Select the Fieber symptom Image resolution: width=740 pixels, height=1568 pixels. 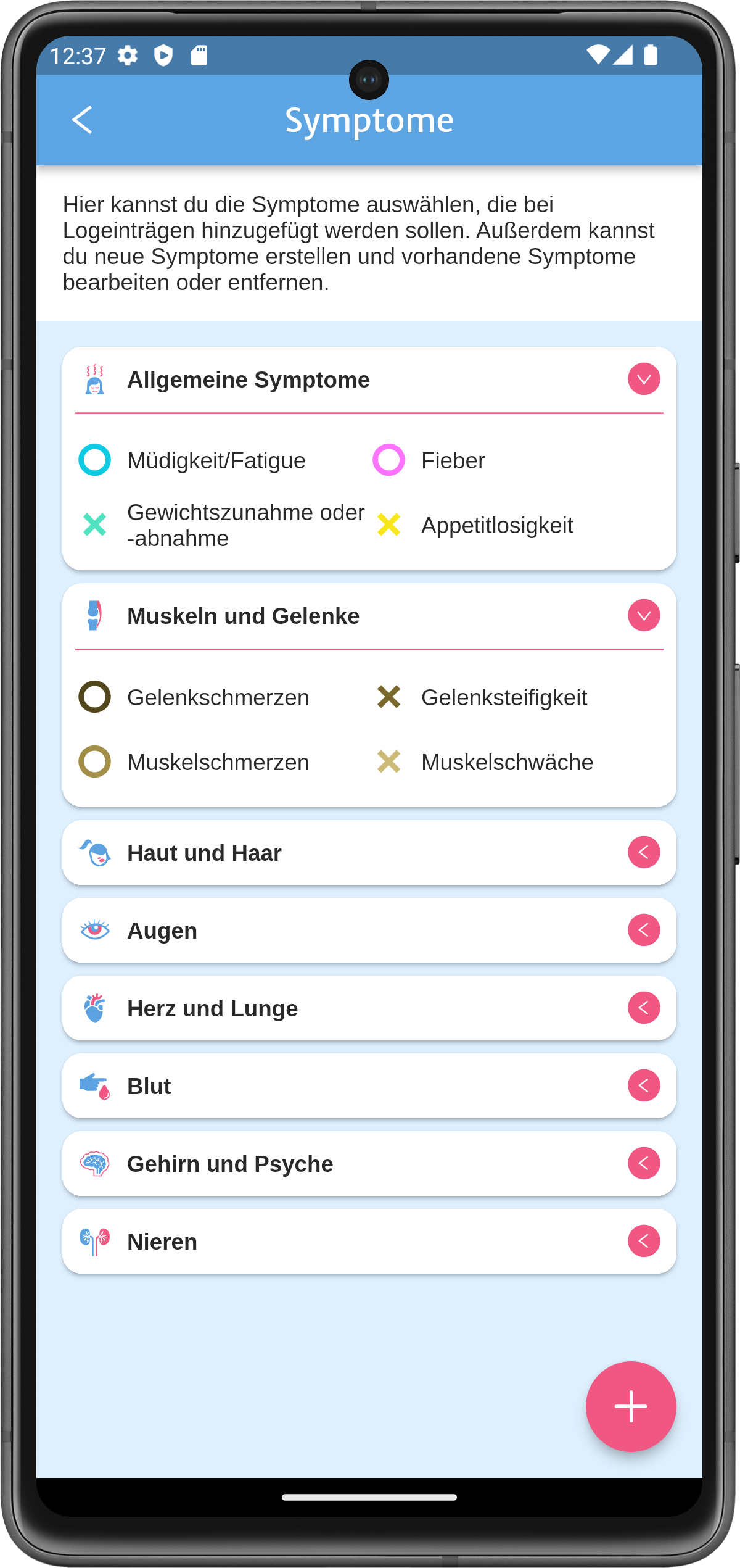(x=389, y=460)
